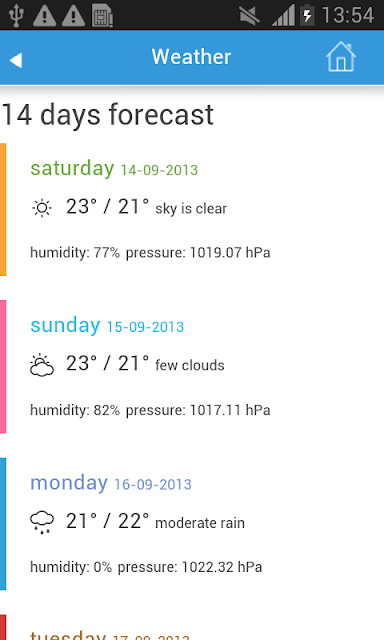This screenshot has height=640, width=384.
Task: Open the home icon in header
Action: pos(341,57)
